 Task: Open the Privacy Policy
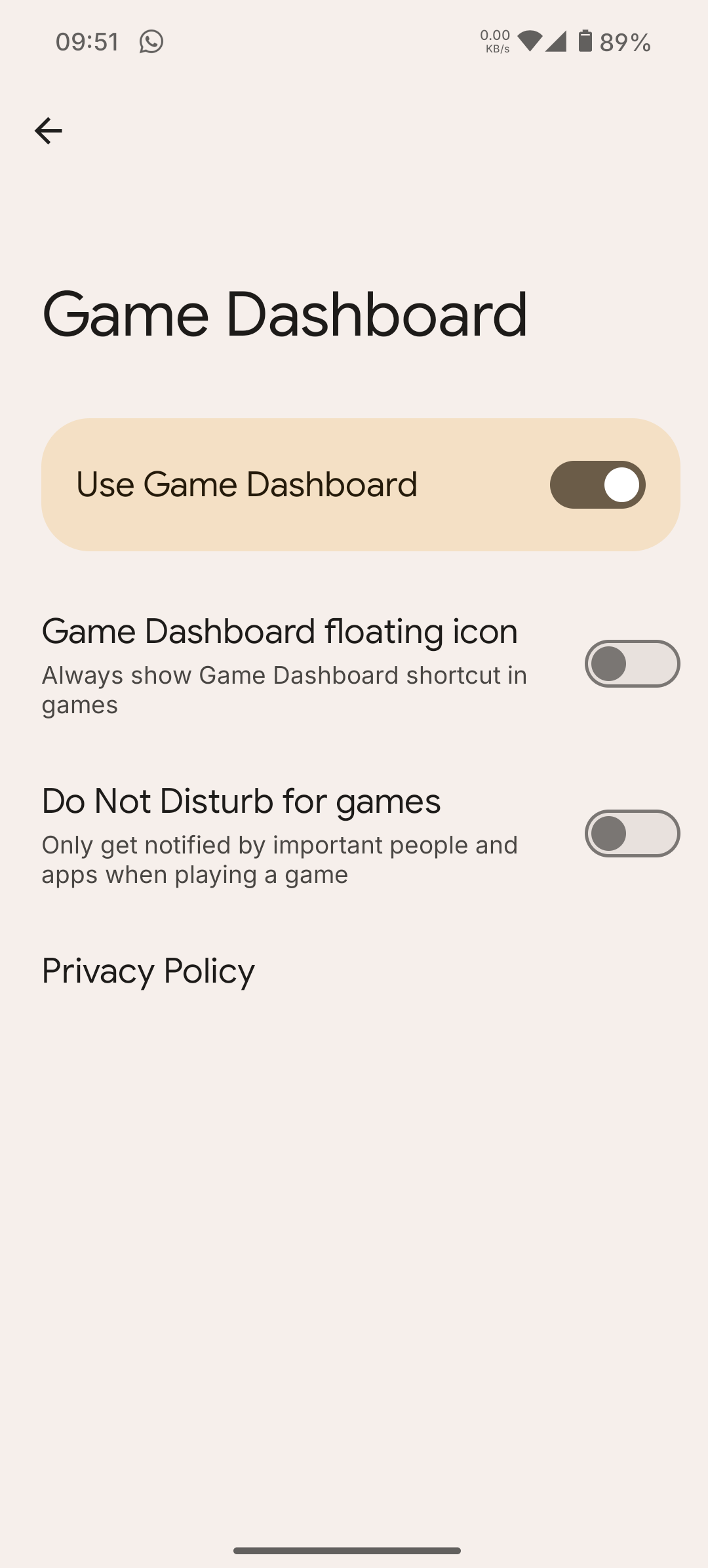[148, 970]
